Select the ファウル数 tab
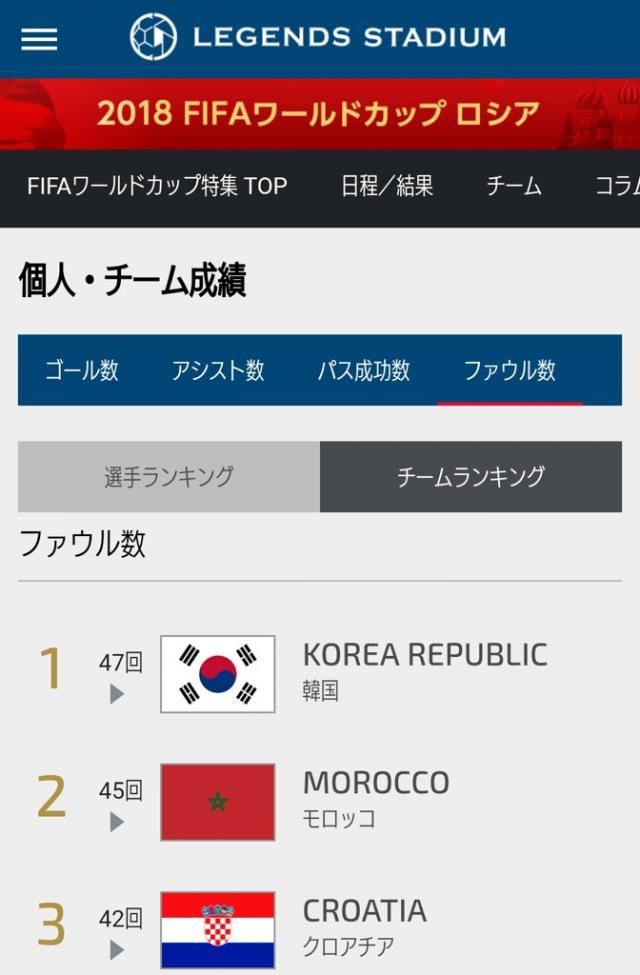This screenshot has width=640, height=975. 510,370
